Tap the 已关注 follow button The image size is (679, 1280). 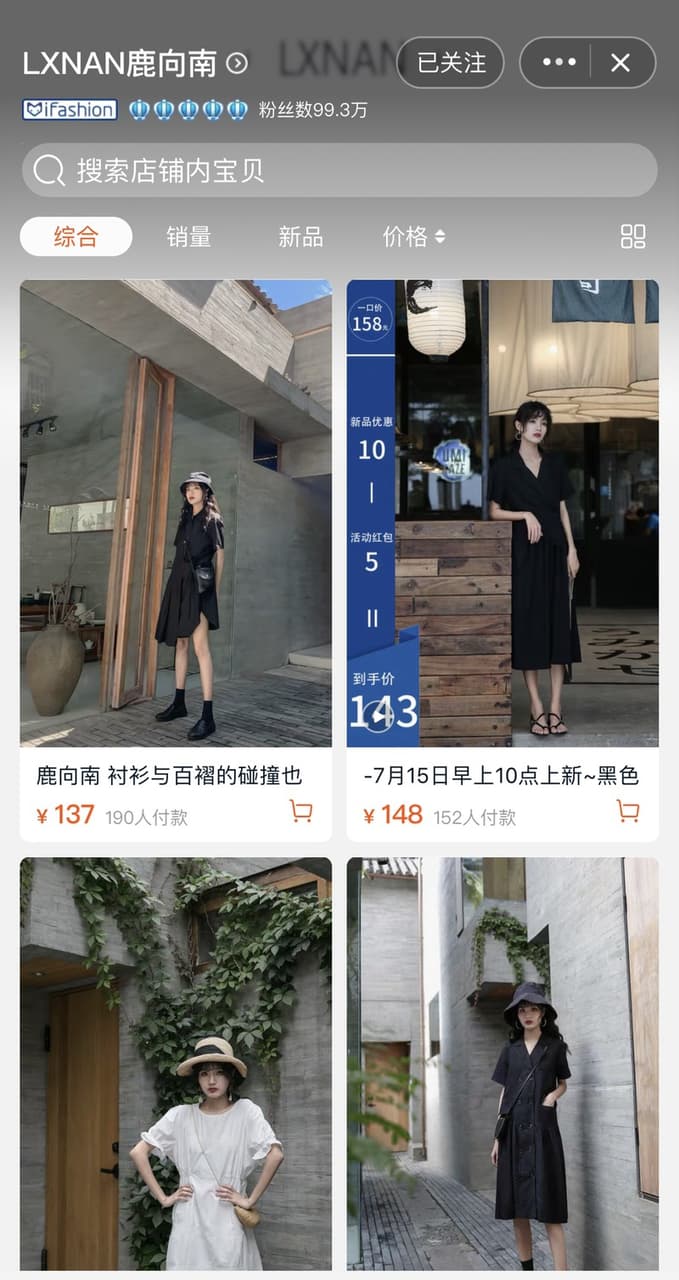(x=451, y=63)
